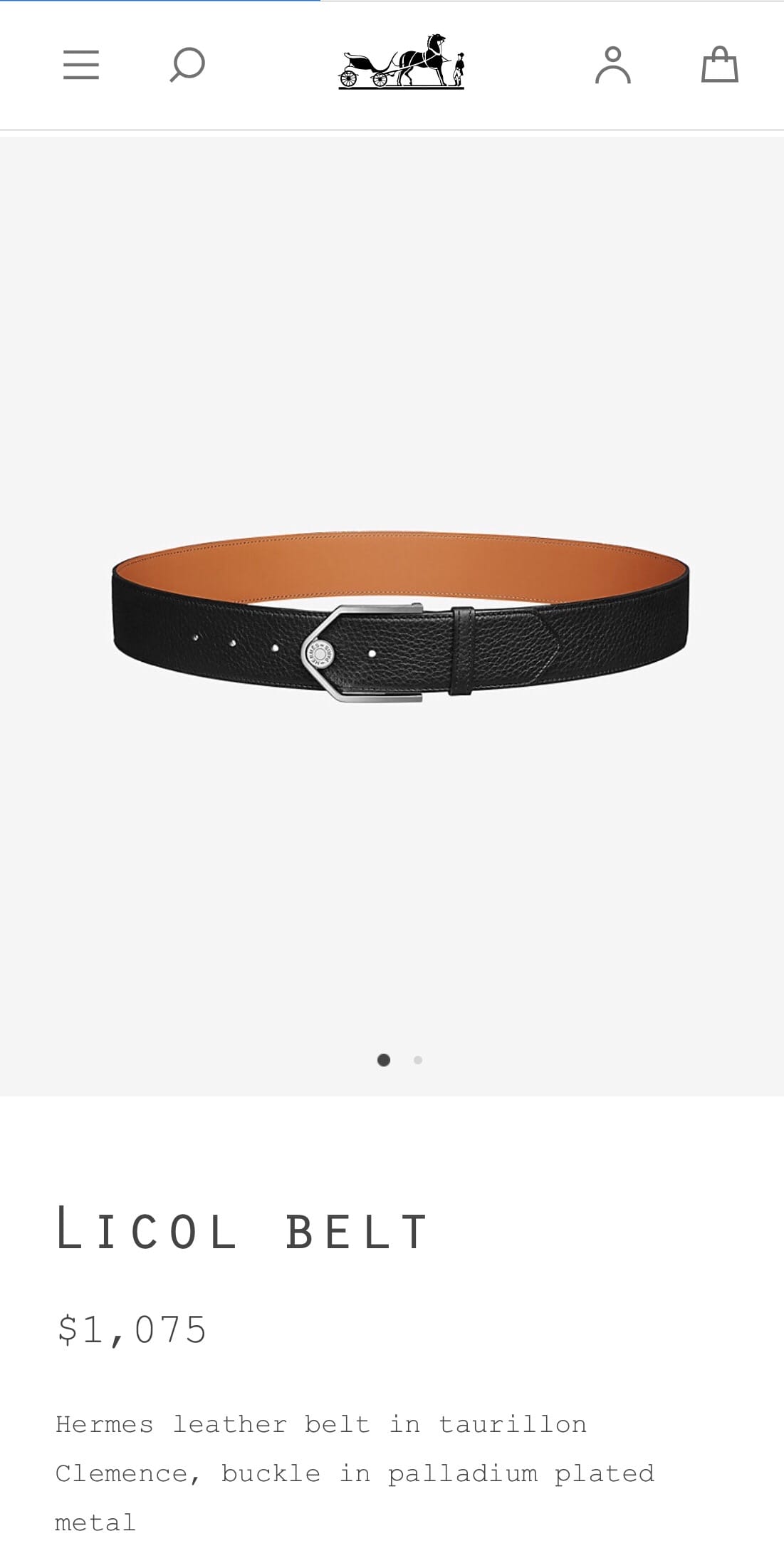Open the hamburger menu

click(80, 65)
